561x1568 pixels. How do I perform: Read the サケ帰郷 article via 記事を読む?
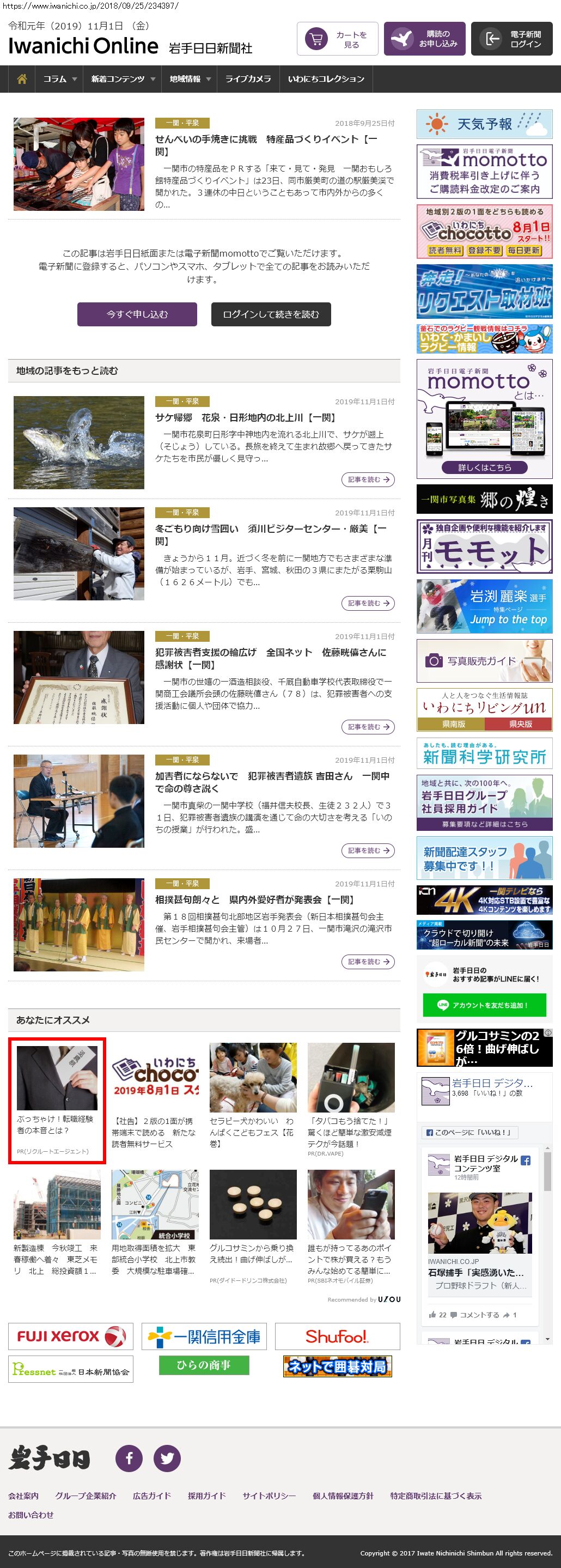coord(368,479)
